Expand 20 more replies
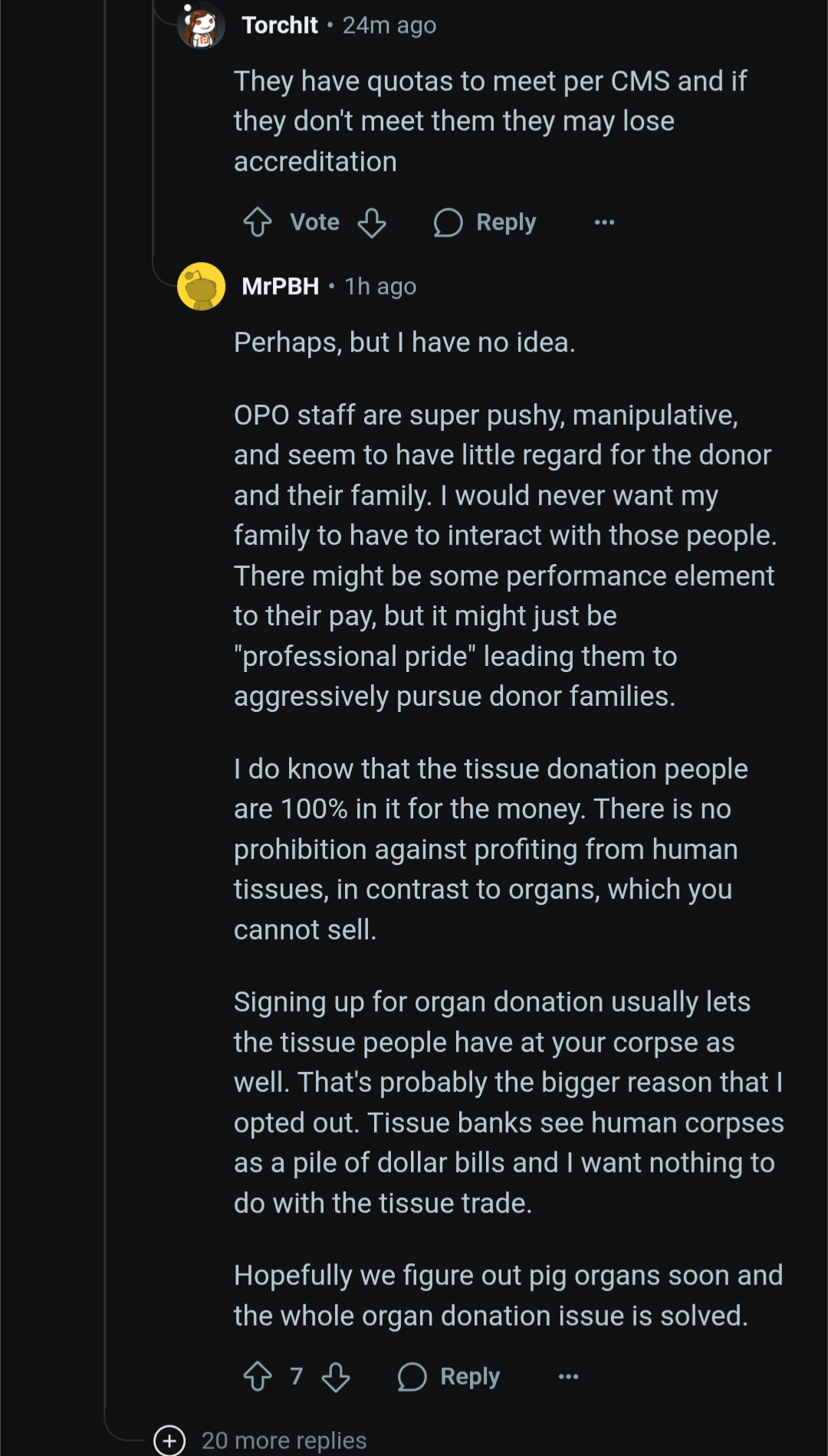The image size is (828, 1456). pyautogui.click(x=261, y=1440)
